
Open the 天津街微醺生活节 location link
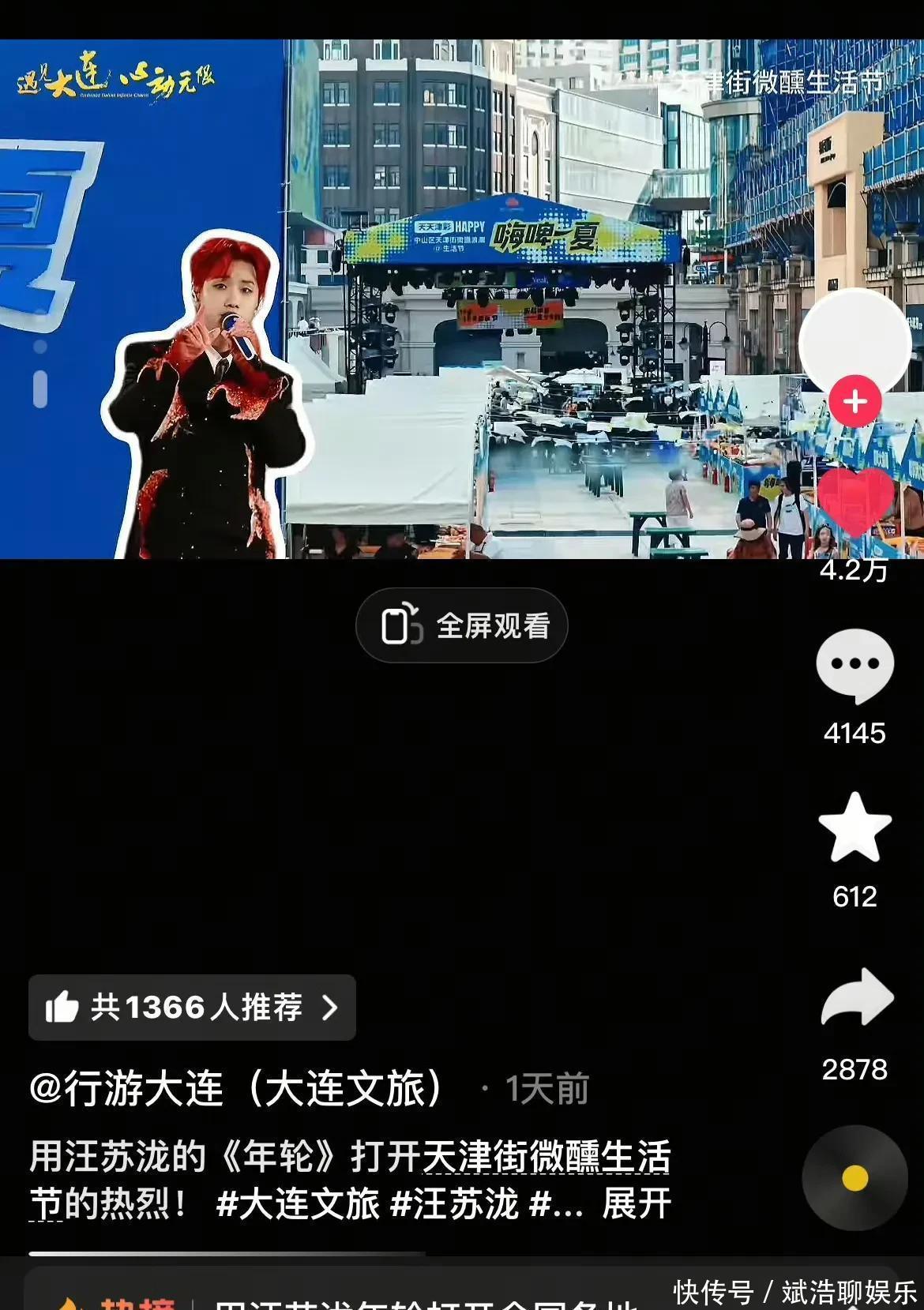[x=547, y=1158]
